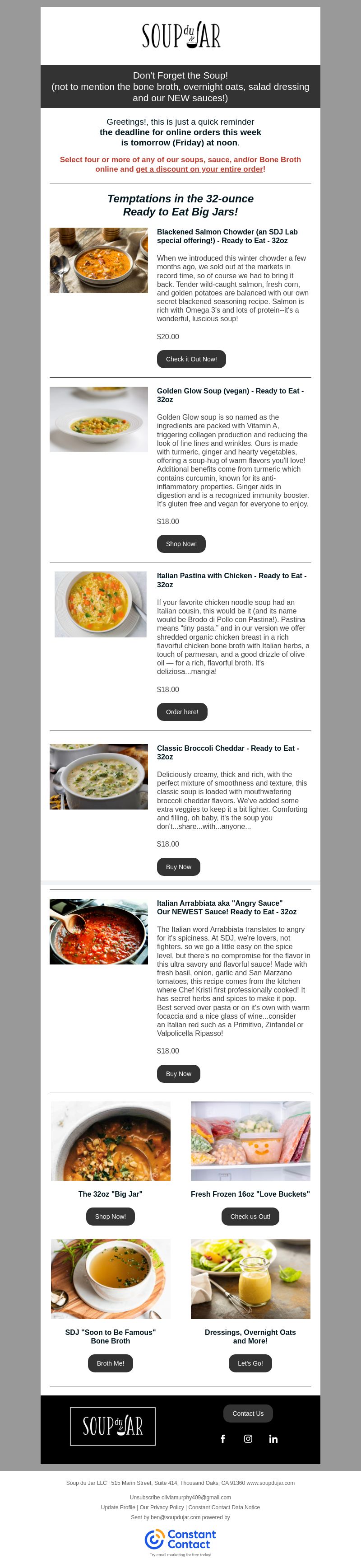Open the discount on your entire order link

[x=199, y=169]
